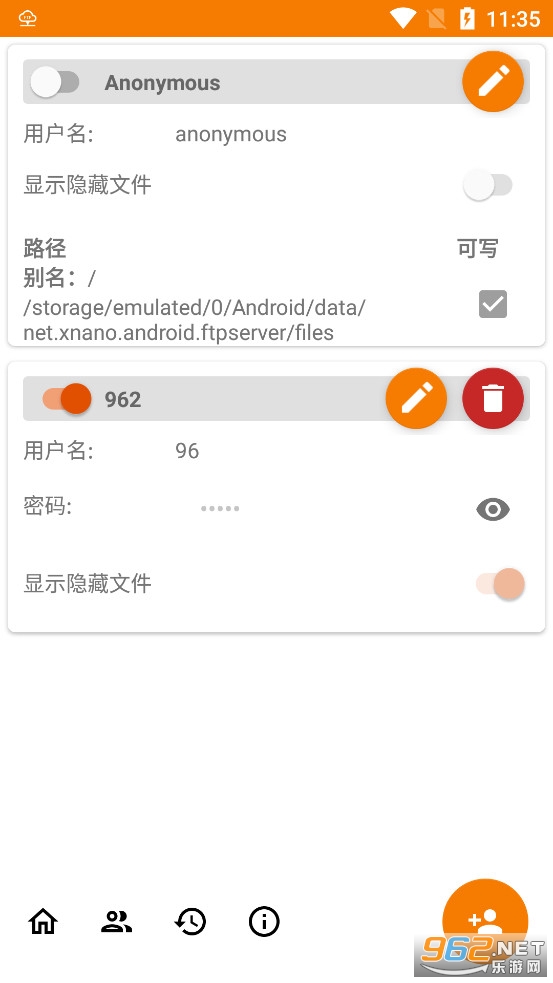Disable the 962 user switch

[x=66, y=399]
